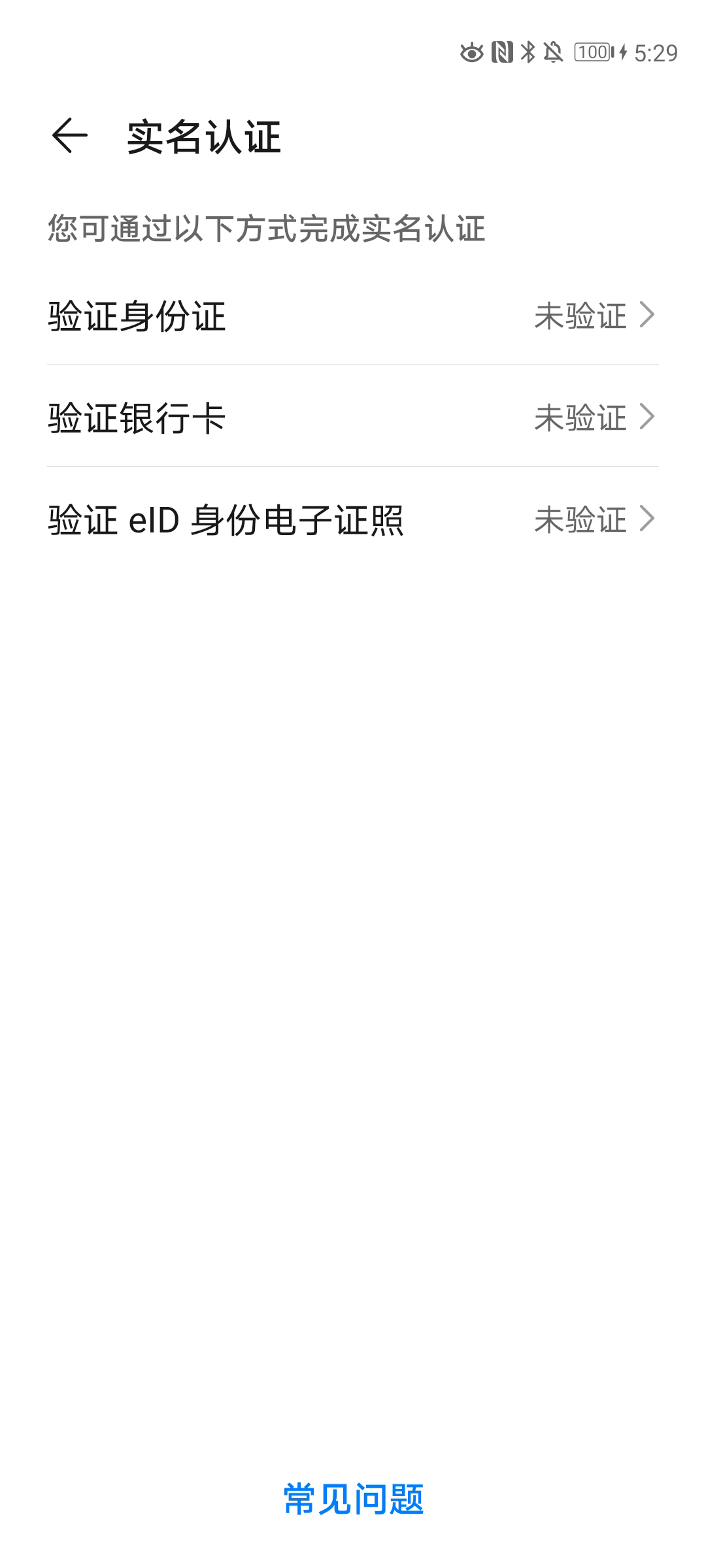
Task: Open the 常见问题 link
Action: 353,1498
